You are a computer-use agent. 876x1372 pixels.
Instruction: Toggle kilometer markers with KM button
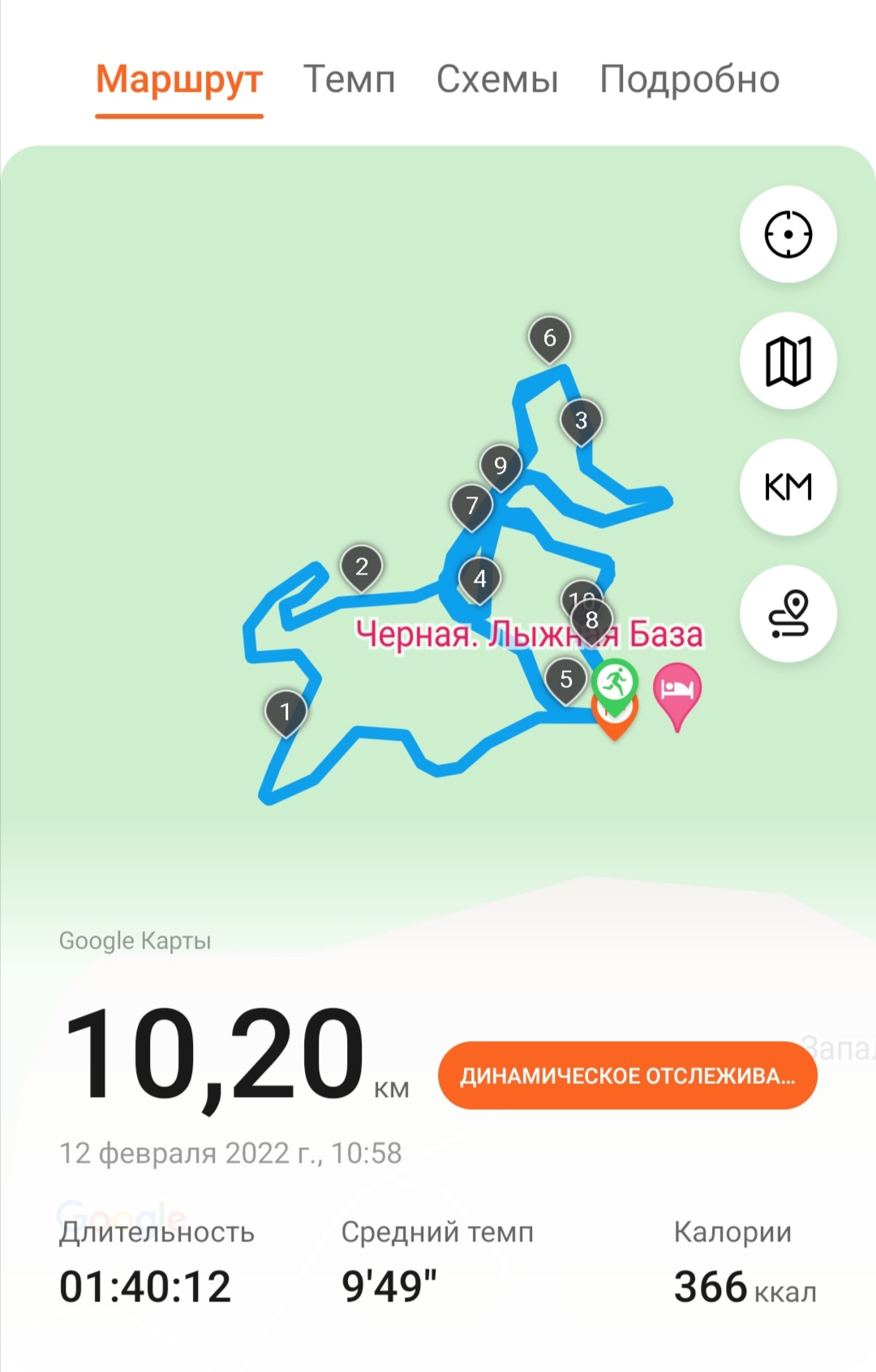coord(788,487)
